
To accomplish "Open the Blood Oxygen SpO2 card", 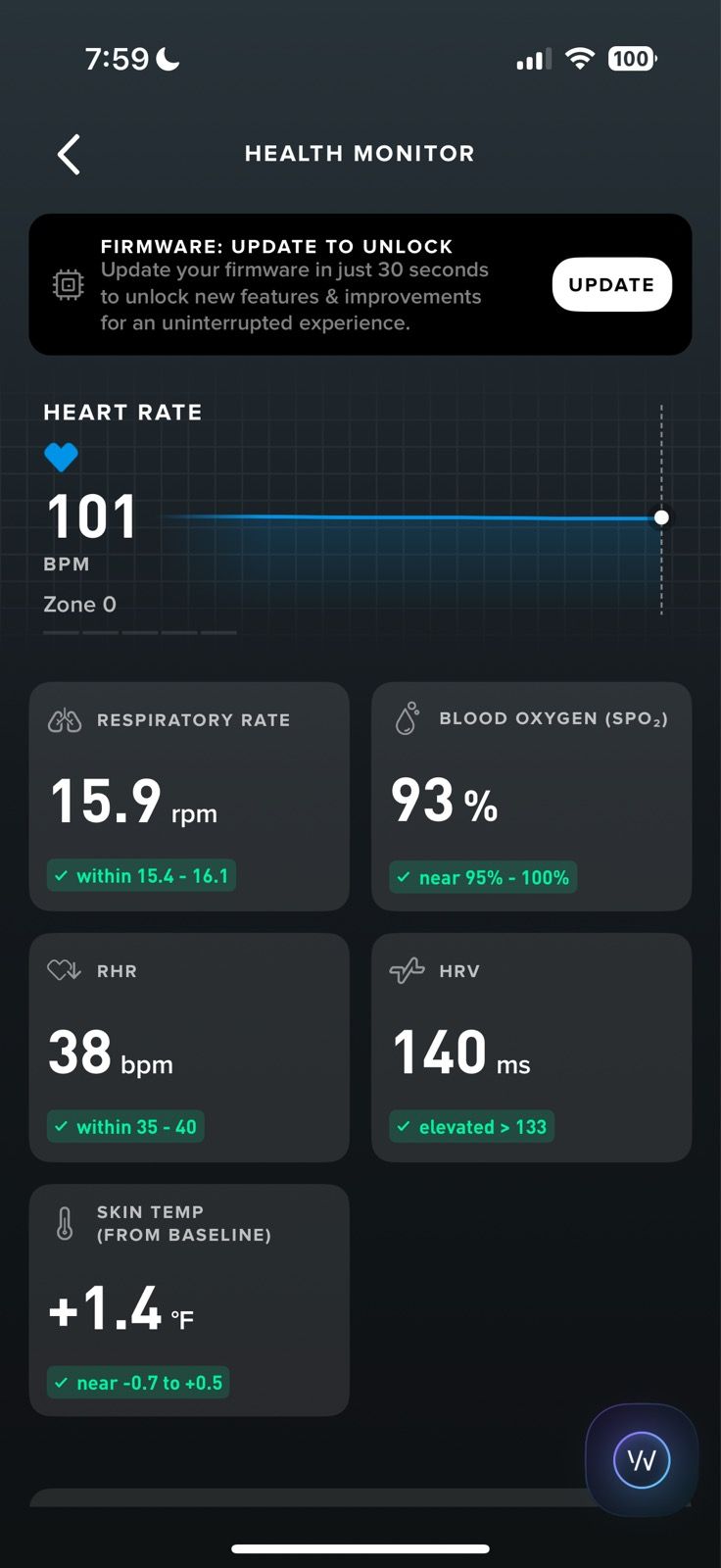I will tap(531, 797).
